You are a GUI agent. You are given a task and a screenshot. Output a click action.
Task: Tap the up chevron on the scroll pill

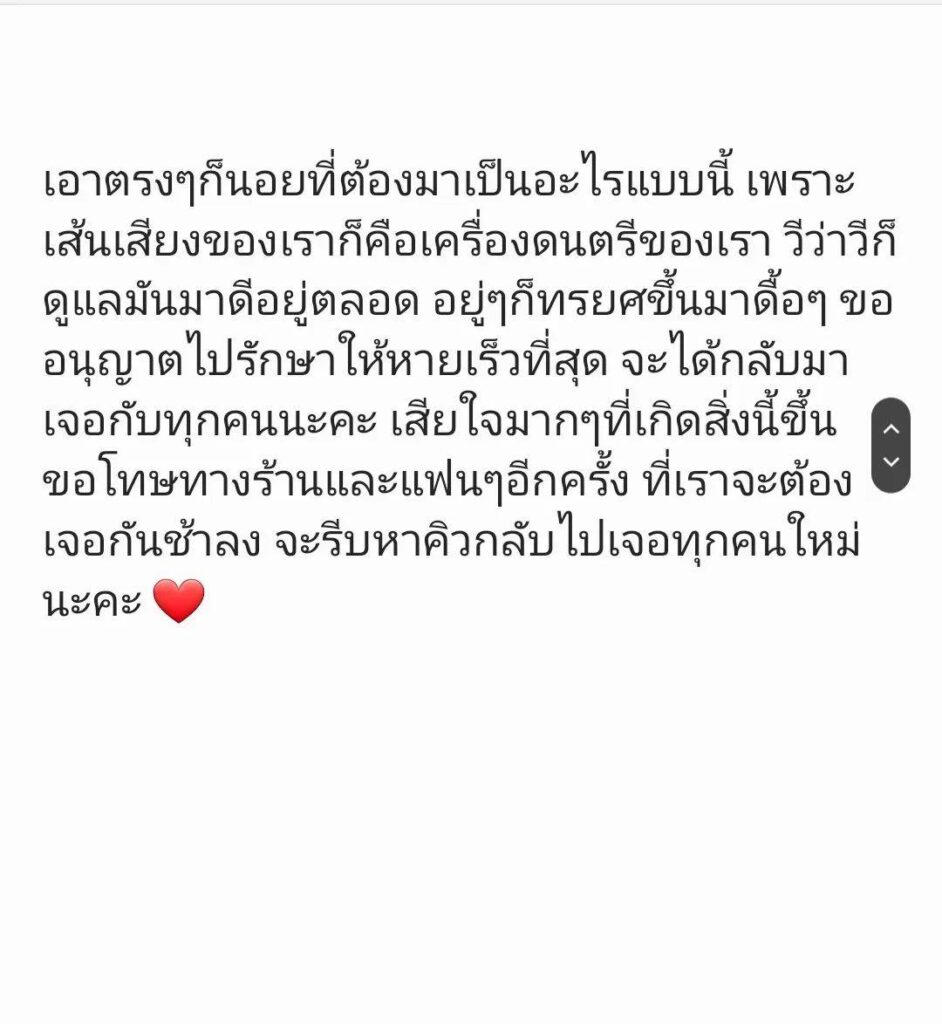[891, 429]
